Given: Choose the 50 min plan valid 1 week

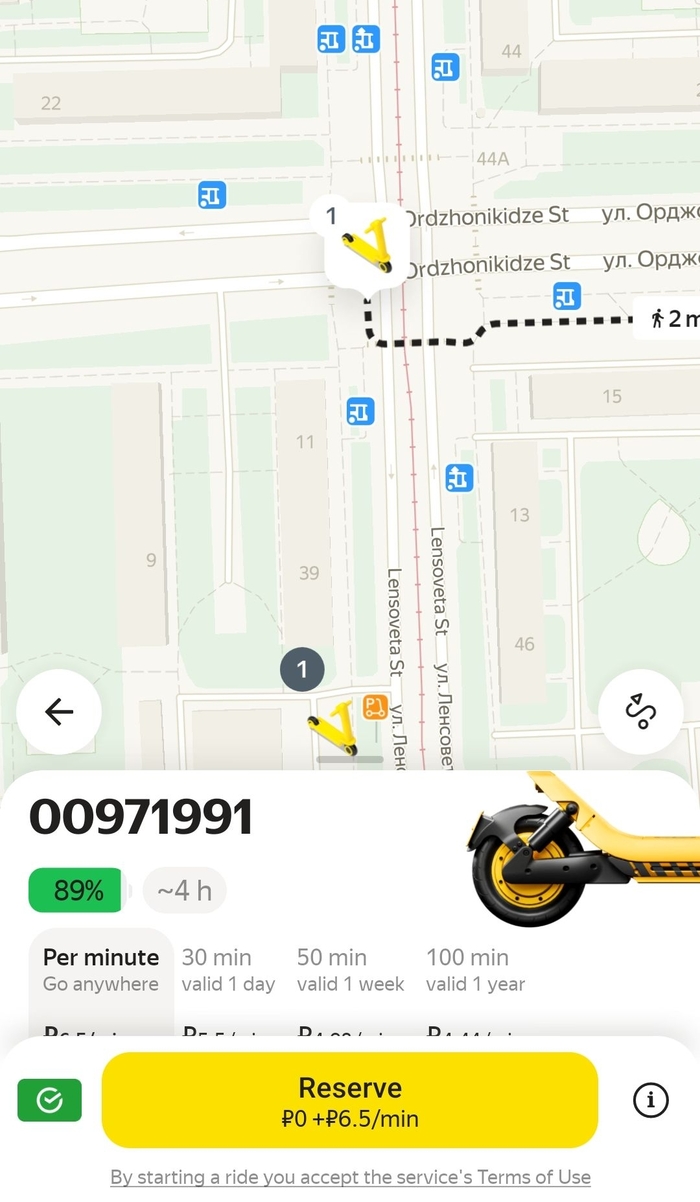Looking at the screenshot, I should pos(350,970).
